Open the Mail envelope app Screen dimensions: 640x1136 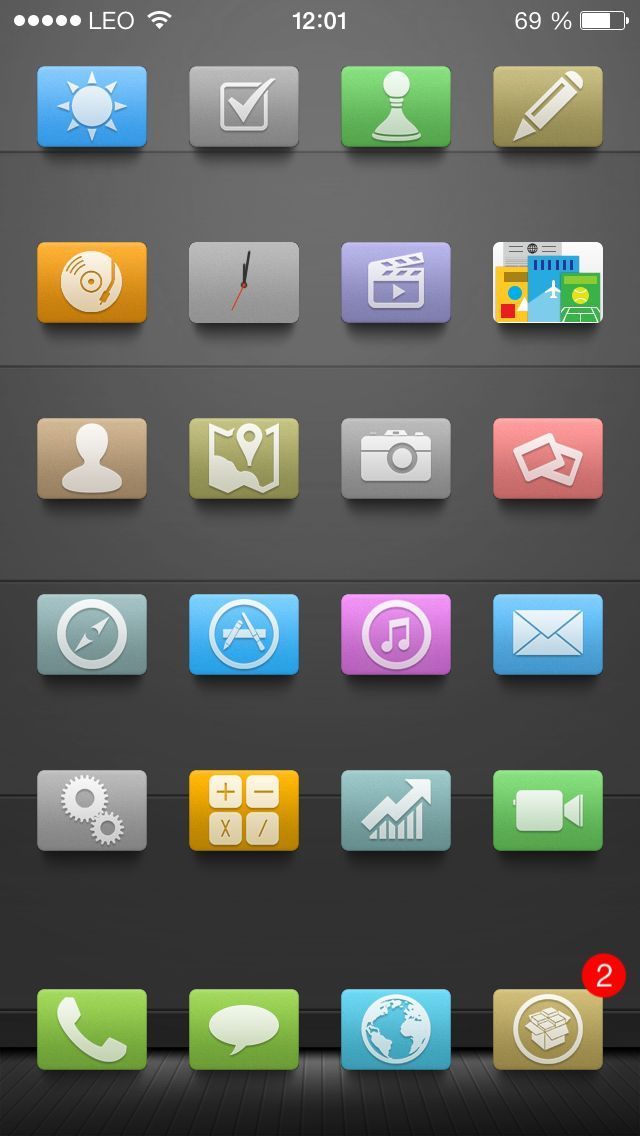tap(548, 635)
